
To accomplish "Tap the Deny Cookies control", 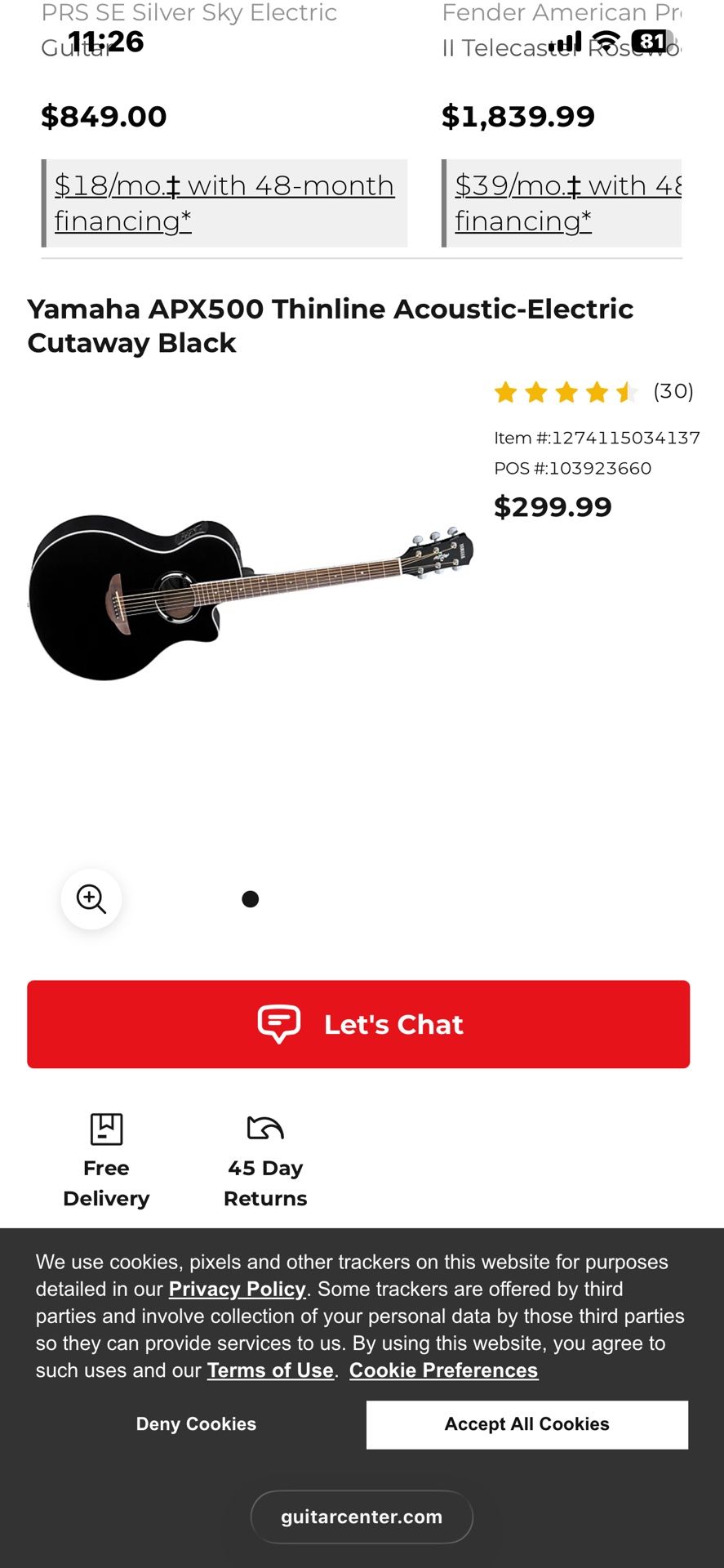I will pyautogui.click(x=195, y=1424).
